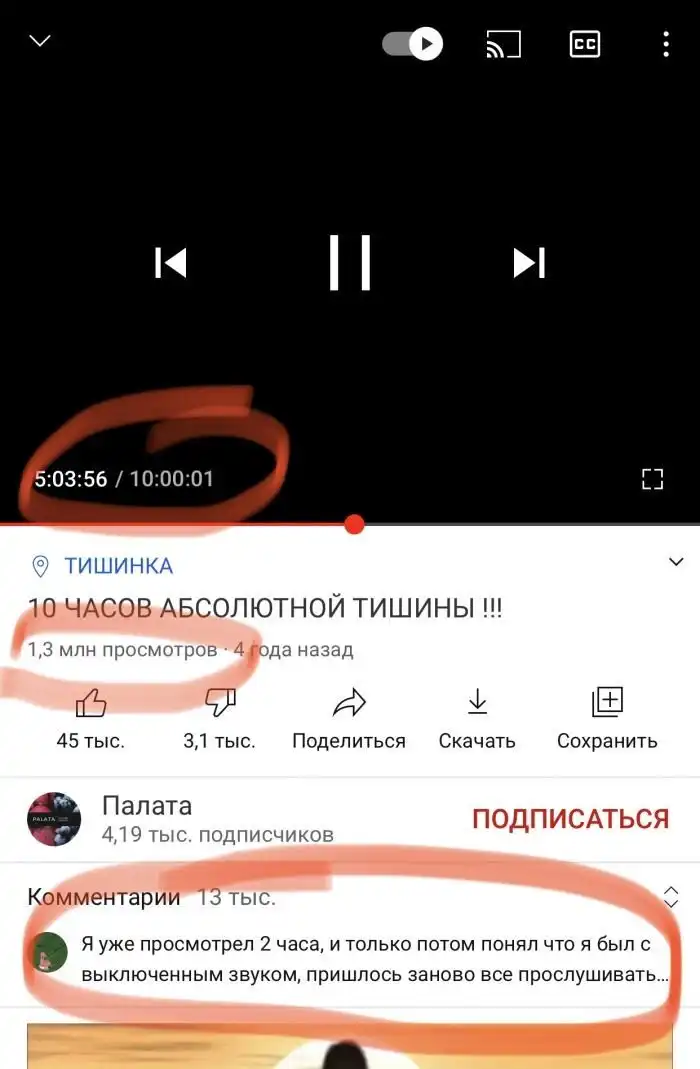Open the player overflow menu

coord(666,44)
